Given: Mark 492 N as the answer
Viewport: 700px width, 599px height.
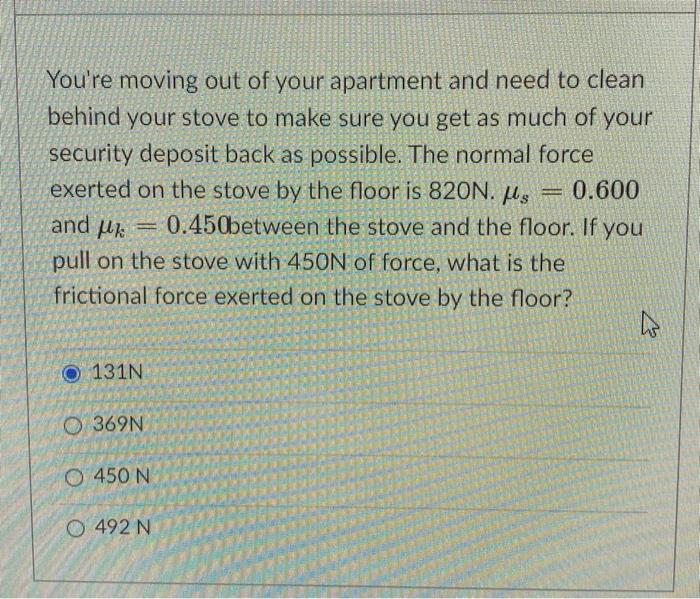Looking at the screenshot, I should (75, 527).
